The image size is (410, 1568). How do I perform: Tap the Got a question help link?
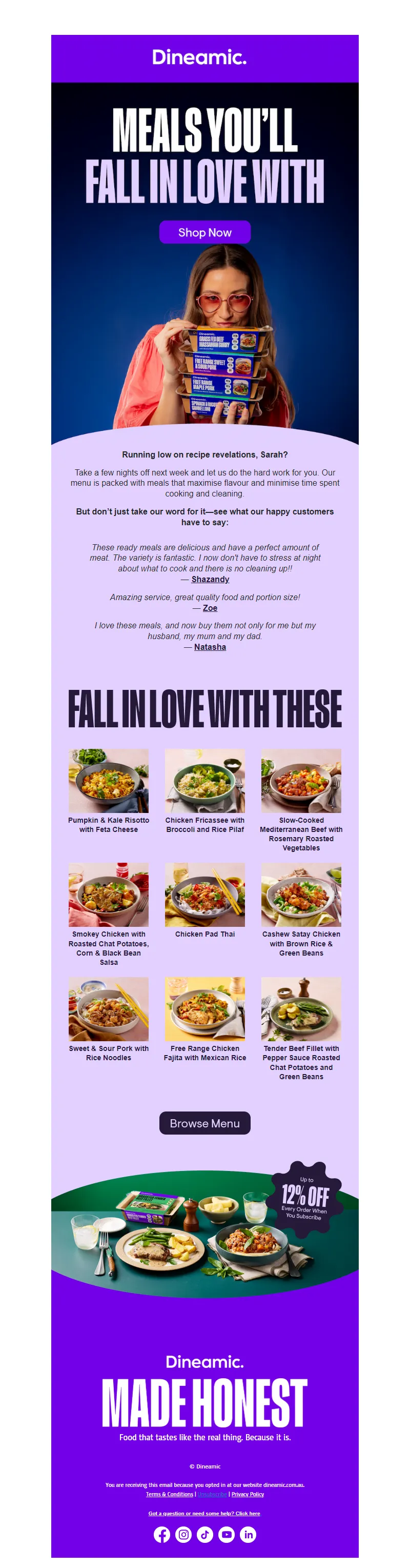click(204, 1513)
